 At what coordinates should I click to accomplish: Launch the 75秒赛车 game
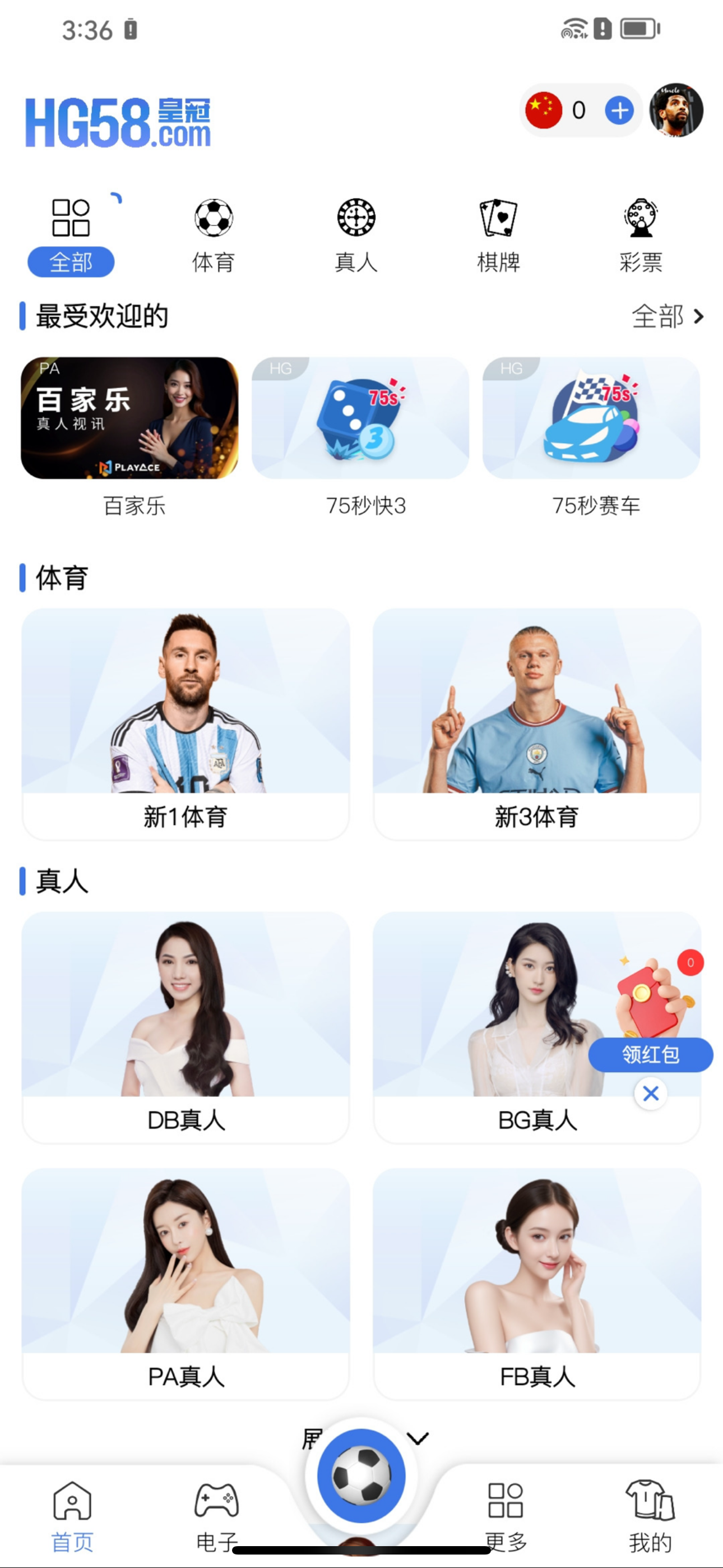click(591, 418)
